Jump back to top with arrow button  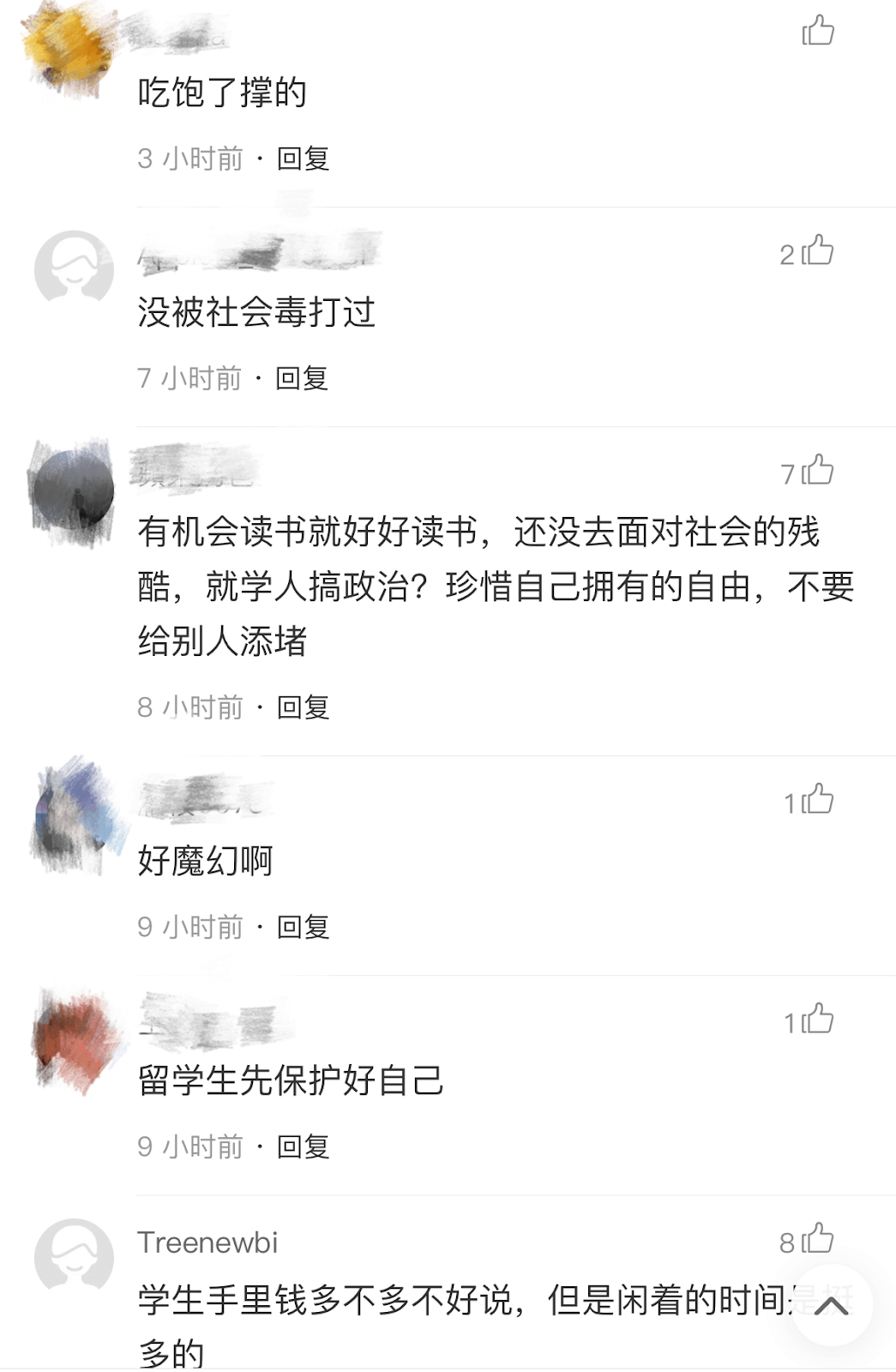tap(831, 1305)
